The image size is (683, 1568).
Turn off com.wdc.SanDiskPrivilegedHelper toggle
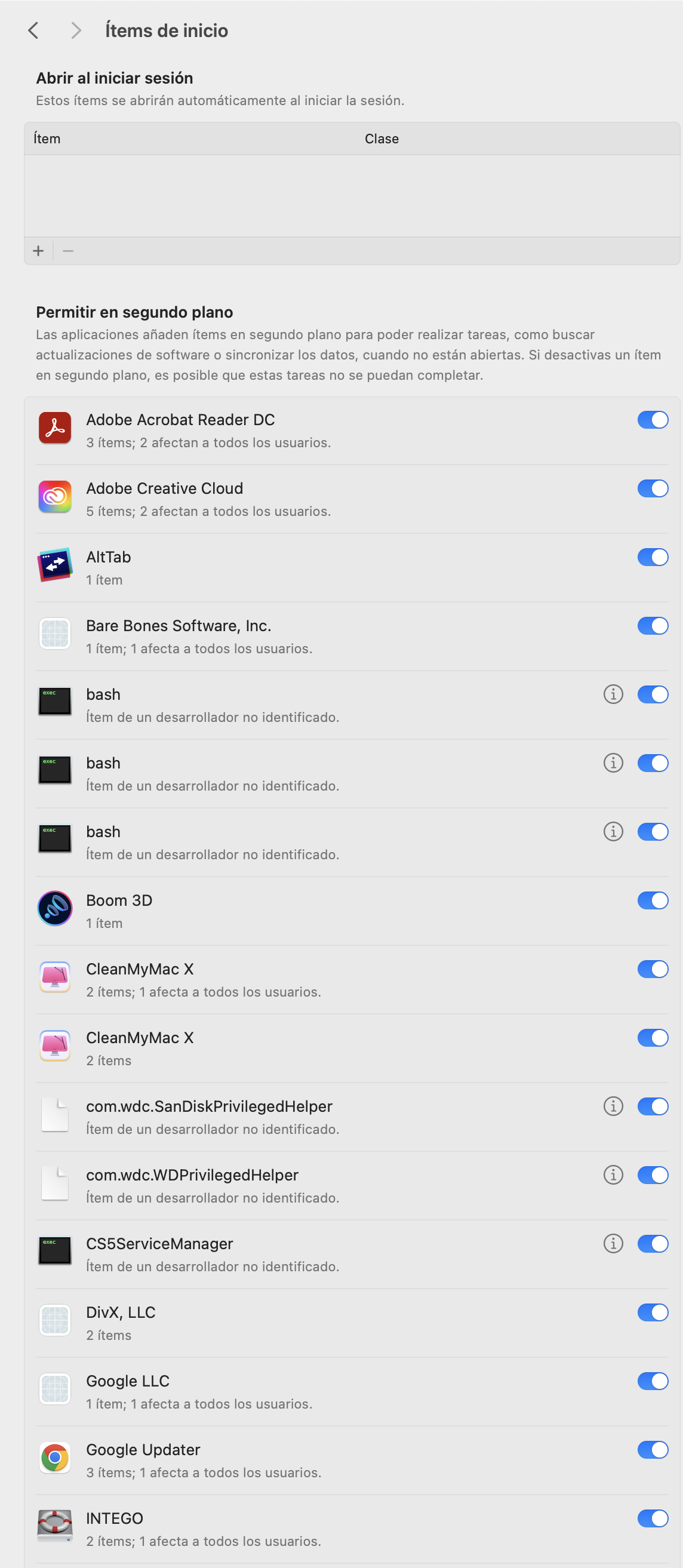[x=652, y=1106]
